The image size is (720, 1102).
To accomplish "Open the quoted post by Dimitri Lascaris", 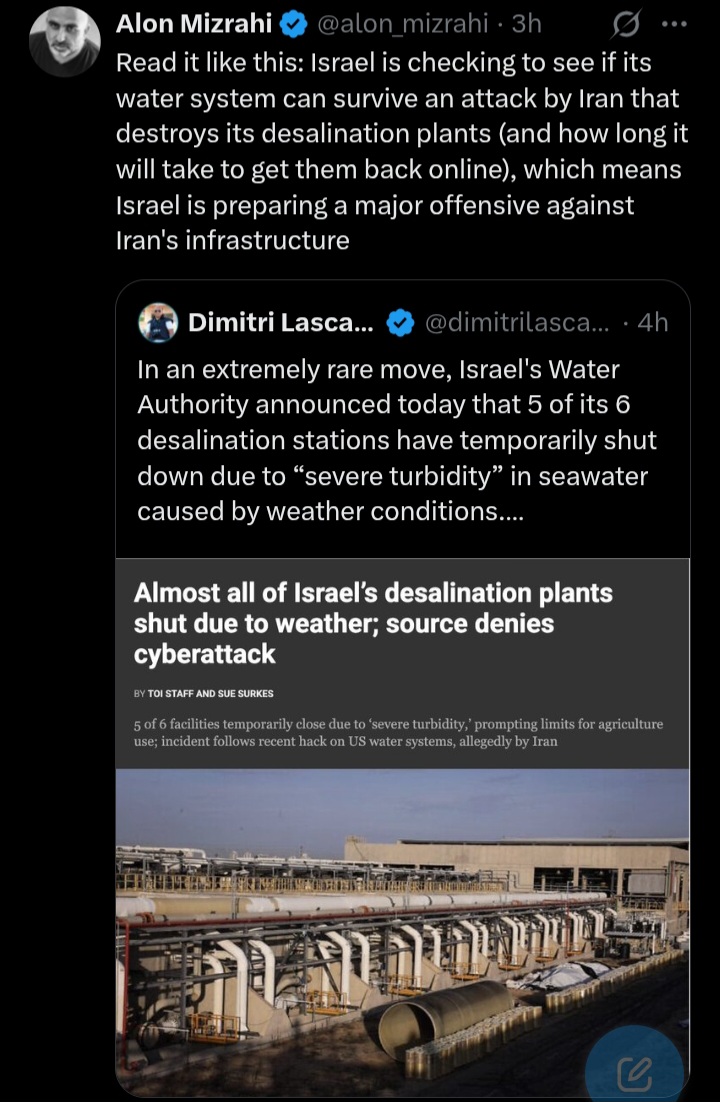I will coord(402,419).
